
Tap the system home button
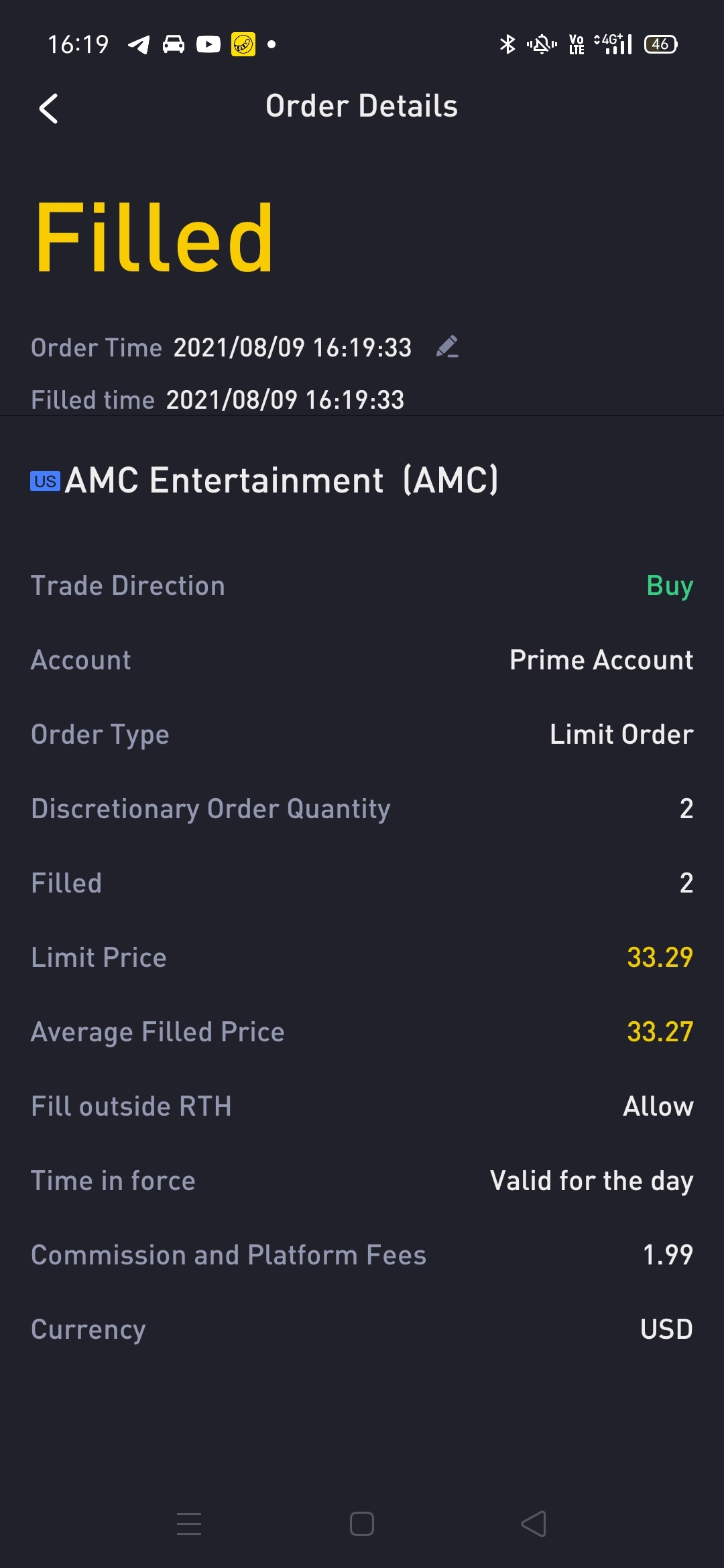click(x=362, y=1524)
